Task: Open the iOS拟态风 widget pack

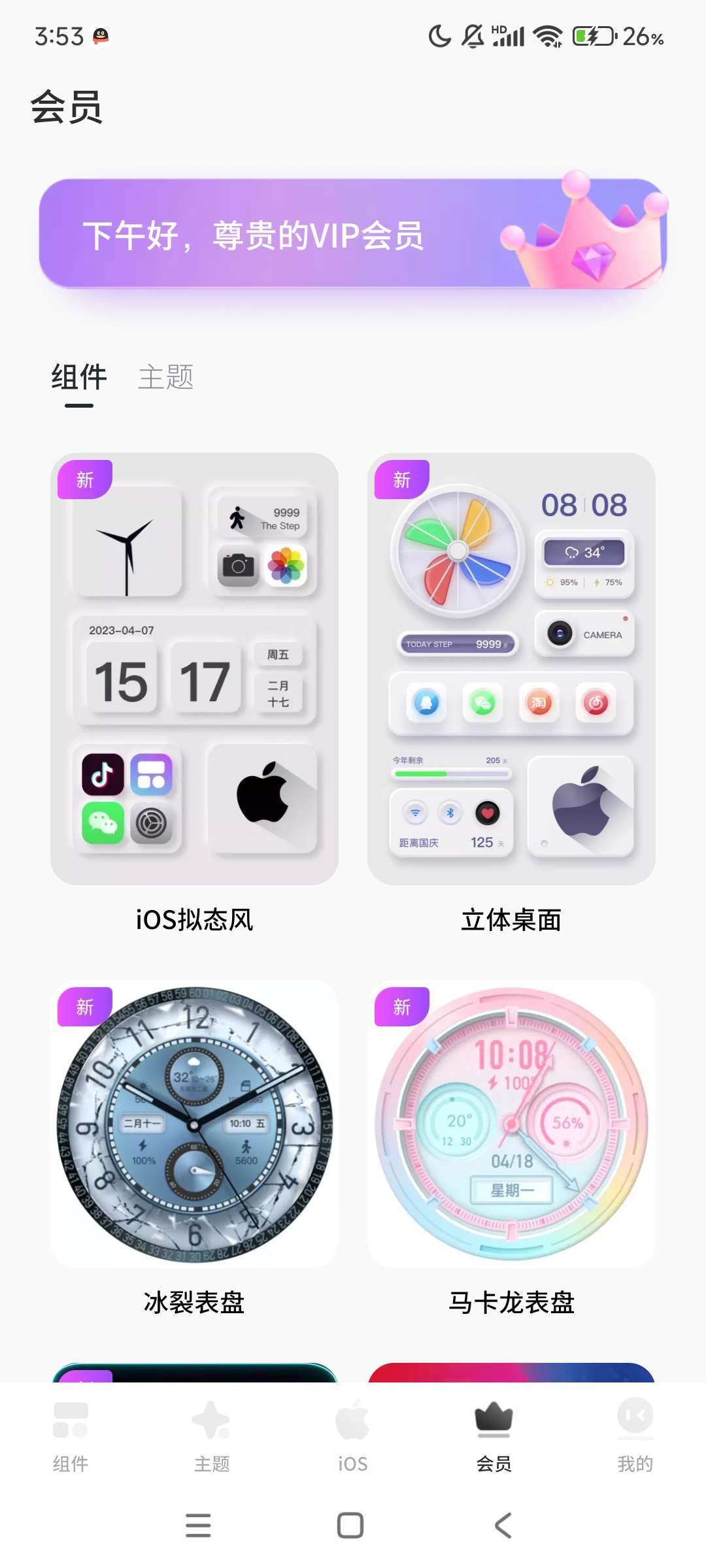Action: coord(194,668)
